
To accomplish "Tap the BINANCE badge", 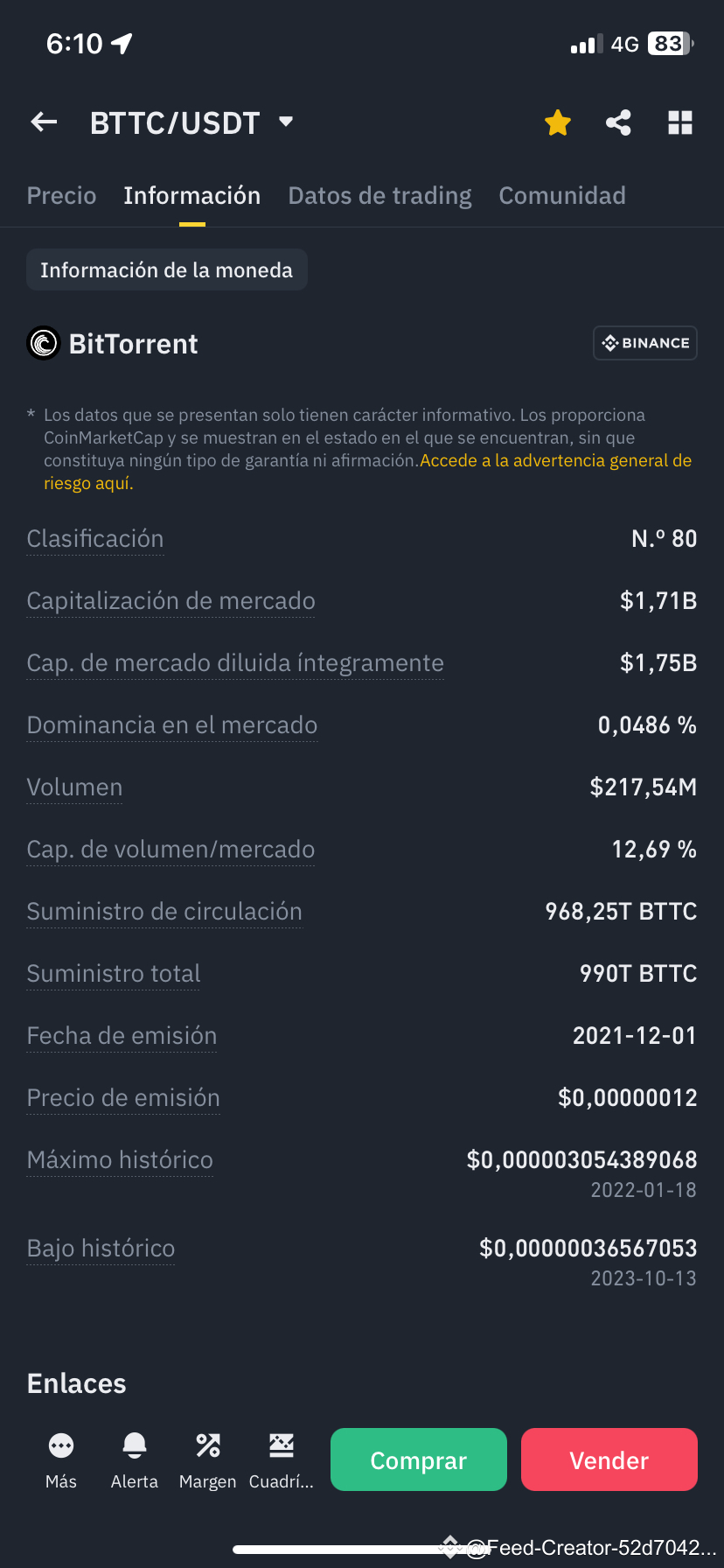I will (644, 343).
